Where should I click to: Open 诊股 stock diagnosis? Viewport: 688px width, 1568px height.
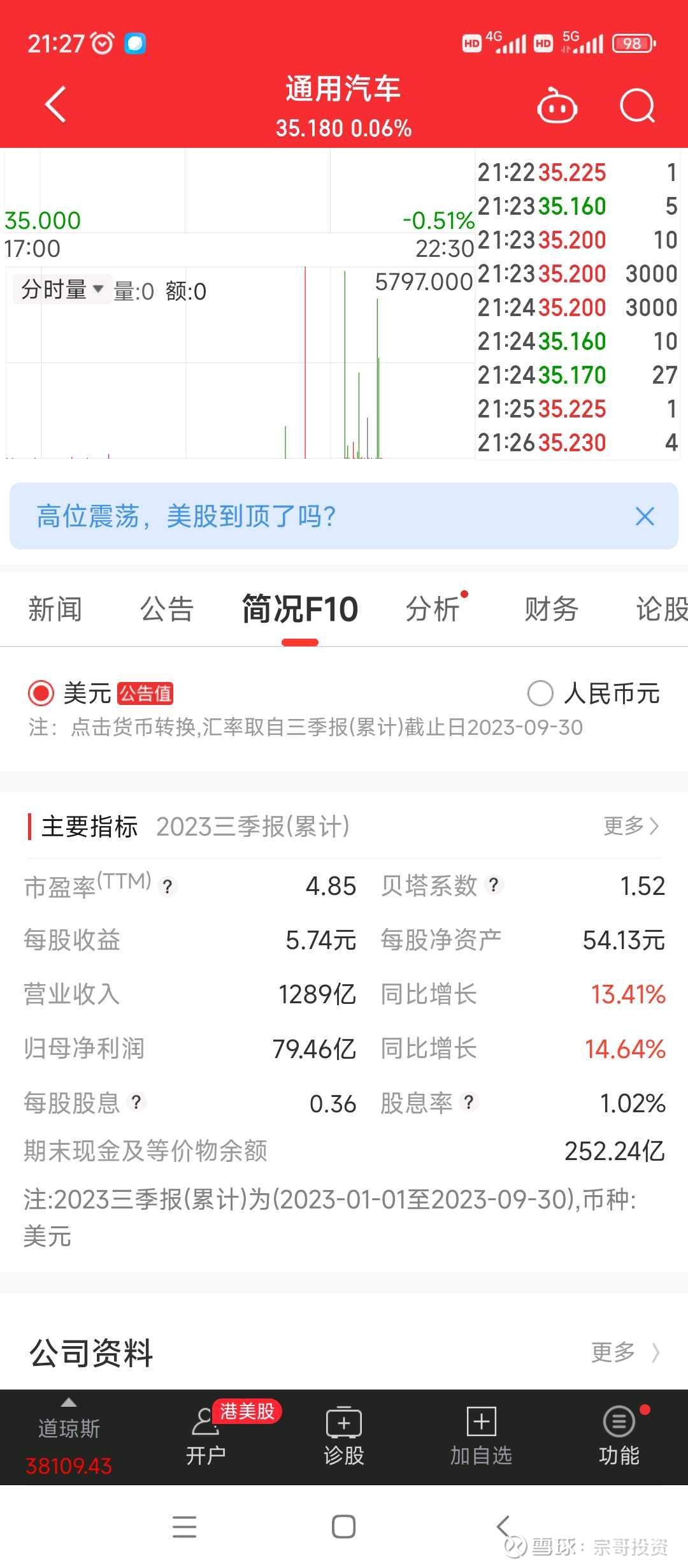[344, 1437]
